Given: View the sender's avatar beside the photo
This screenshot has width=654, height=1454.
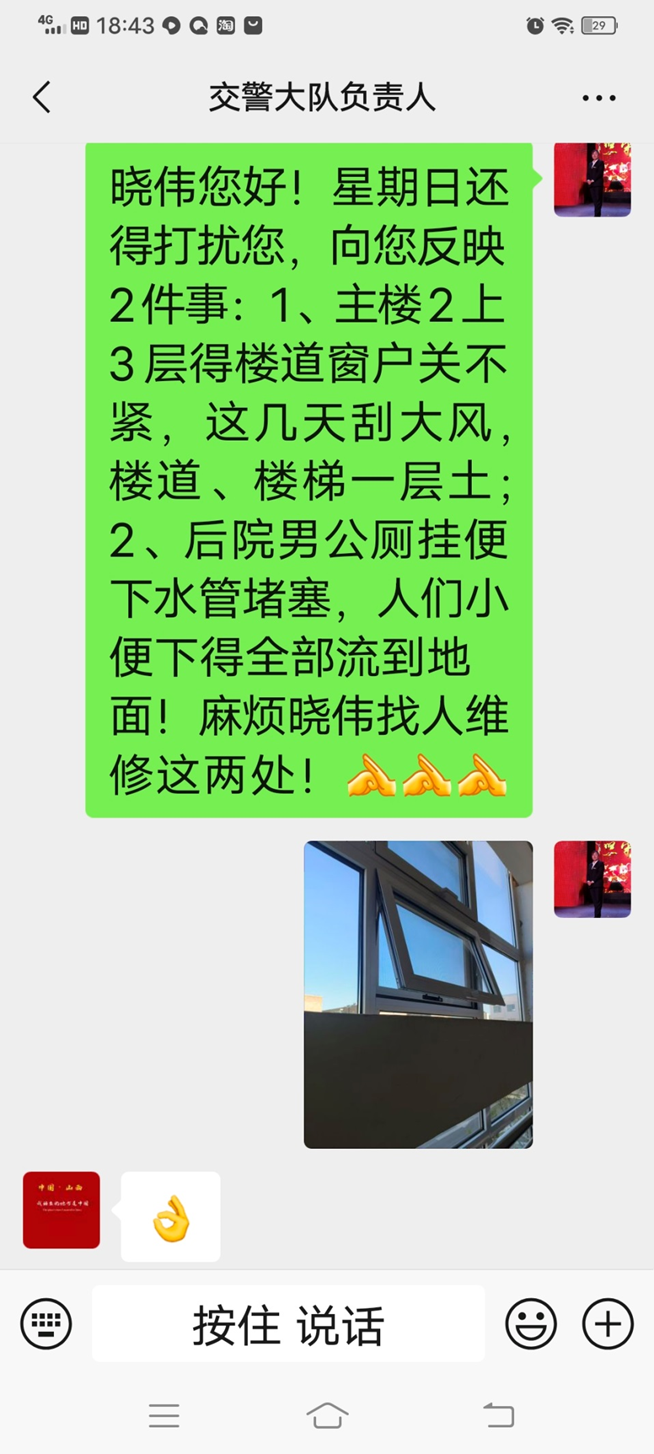Looking at the screenshot, I should click(x=592, y=879).
